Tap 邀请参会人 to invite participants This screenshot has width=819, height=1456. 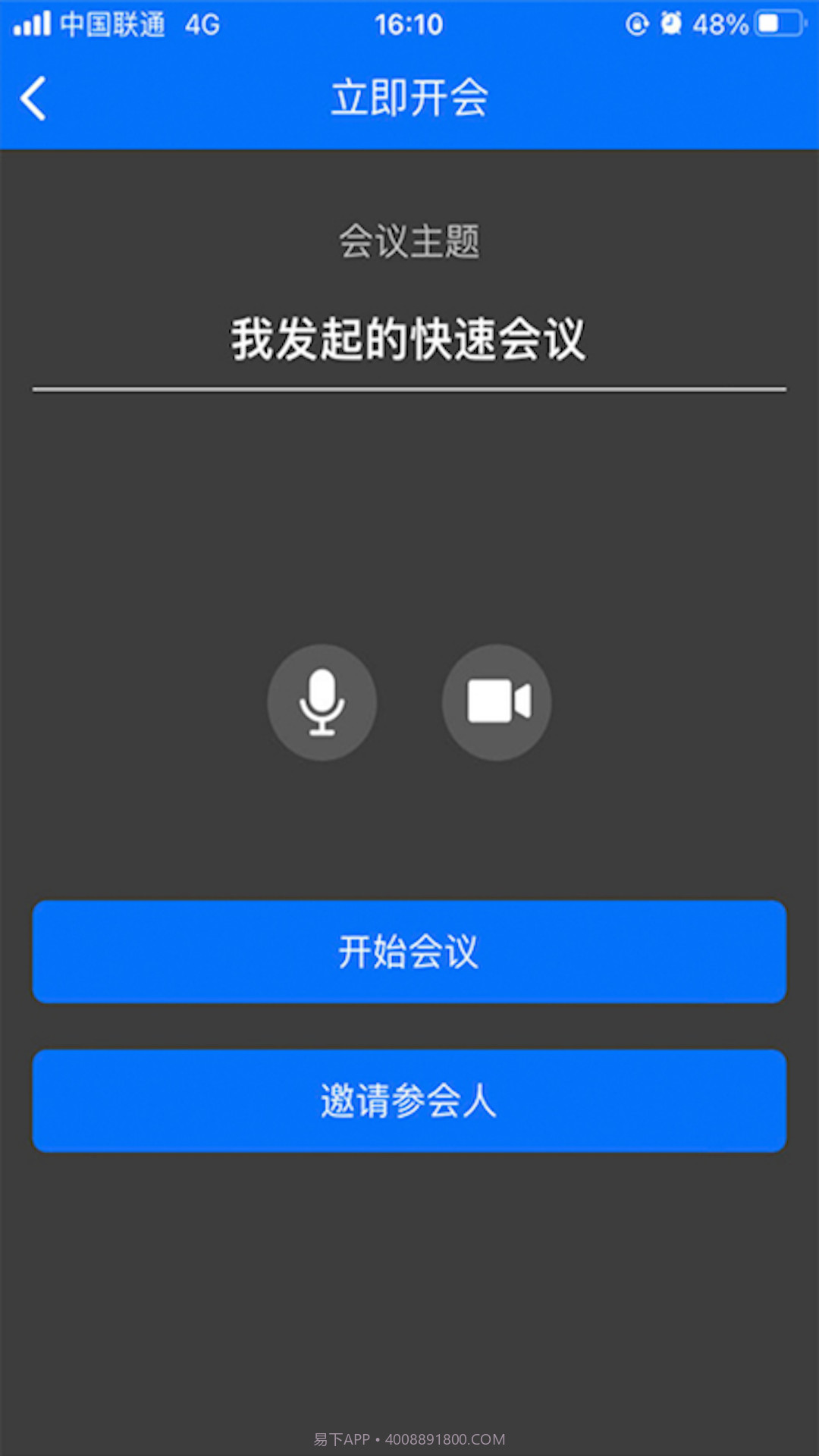pyautogui.click(x=409, y=1100)
